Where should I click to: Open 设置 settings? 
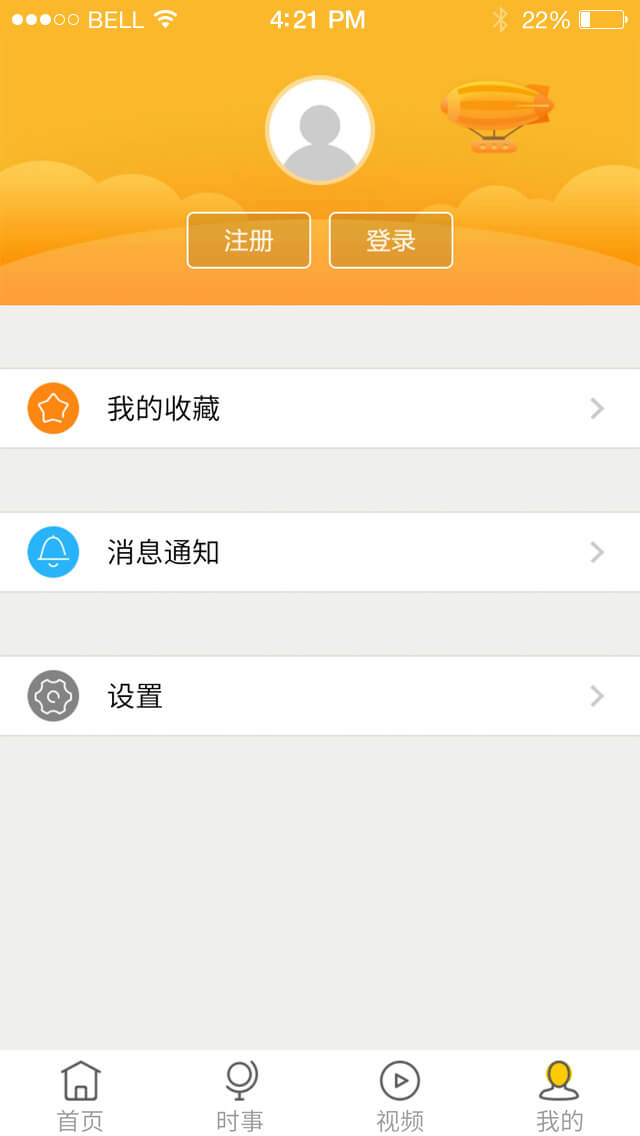[x=320, y=696]
